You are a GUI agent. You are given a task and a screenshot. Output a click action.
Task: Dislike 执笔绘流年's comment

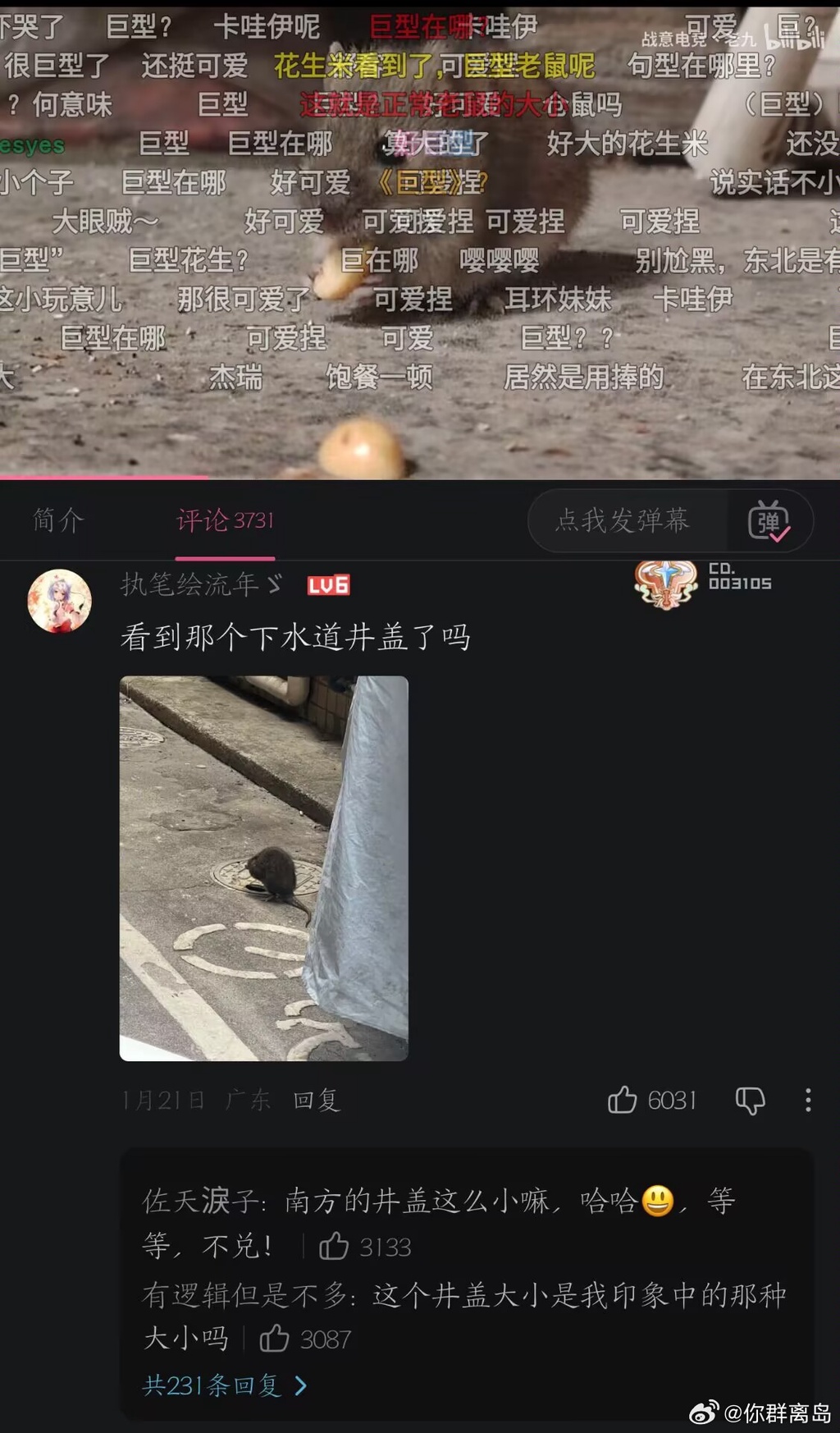750,1100
